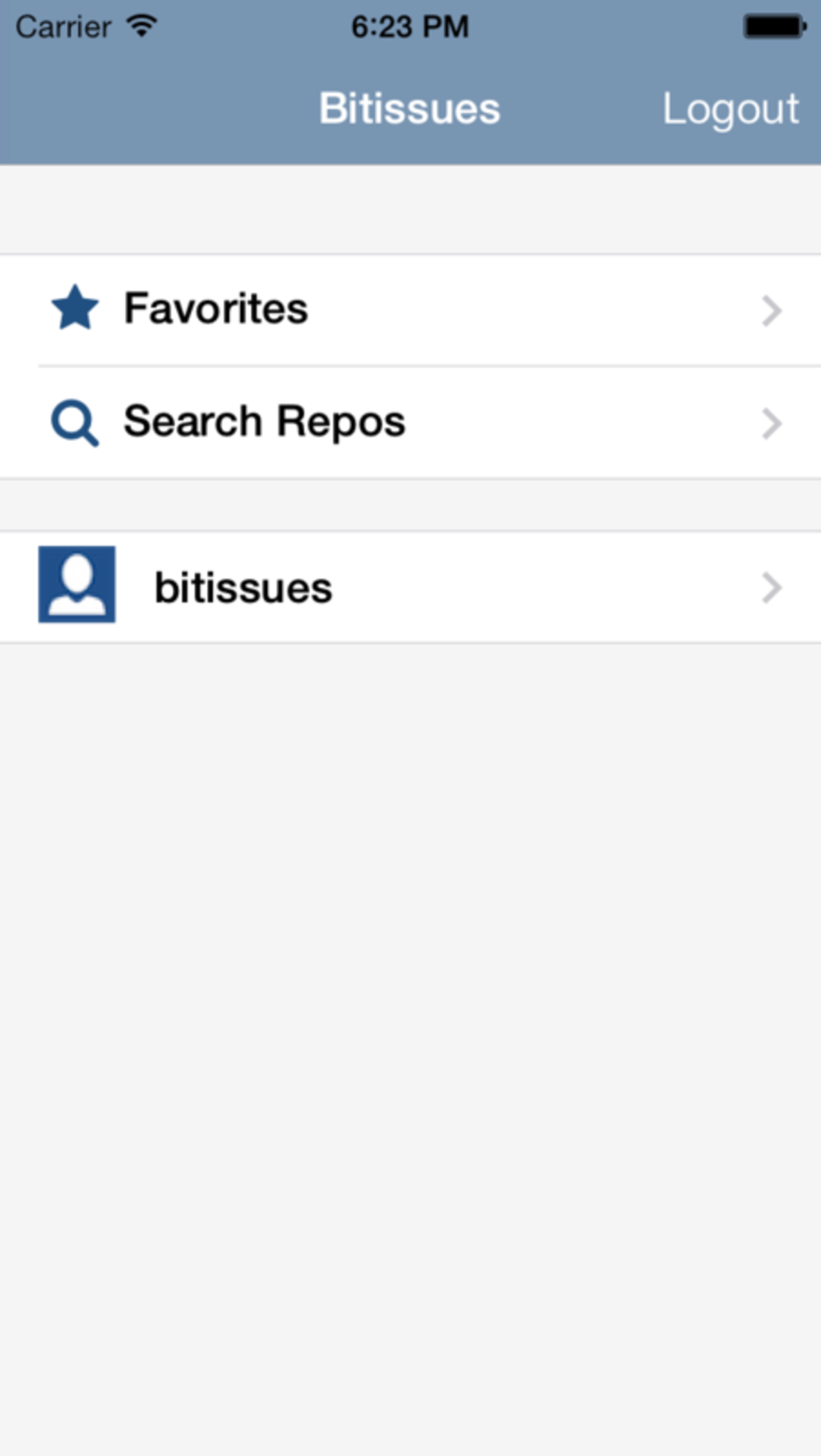821x1456 pixels.
Task: Open the Favorites row
Action: click(x=410, y=309)
